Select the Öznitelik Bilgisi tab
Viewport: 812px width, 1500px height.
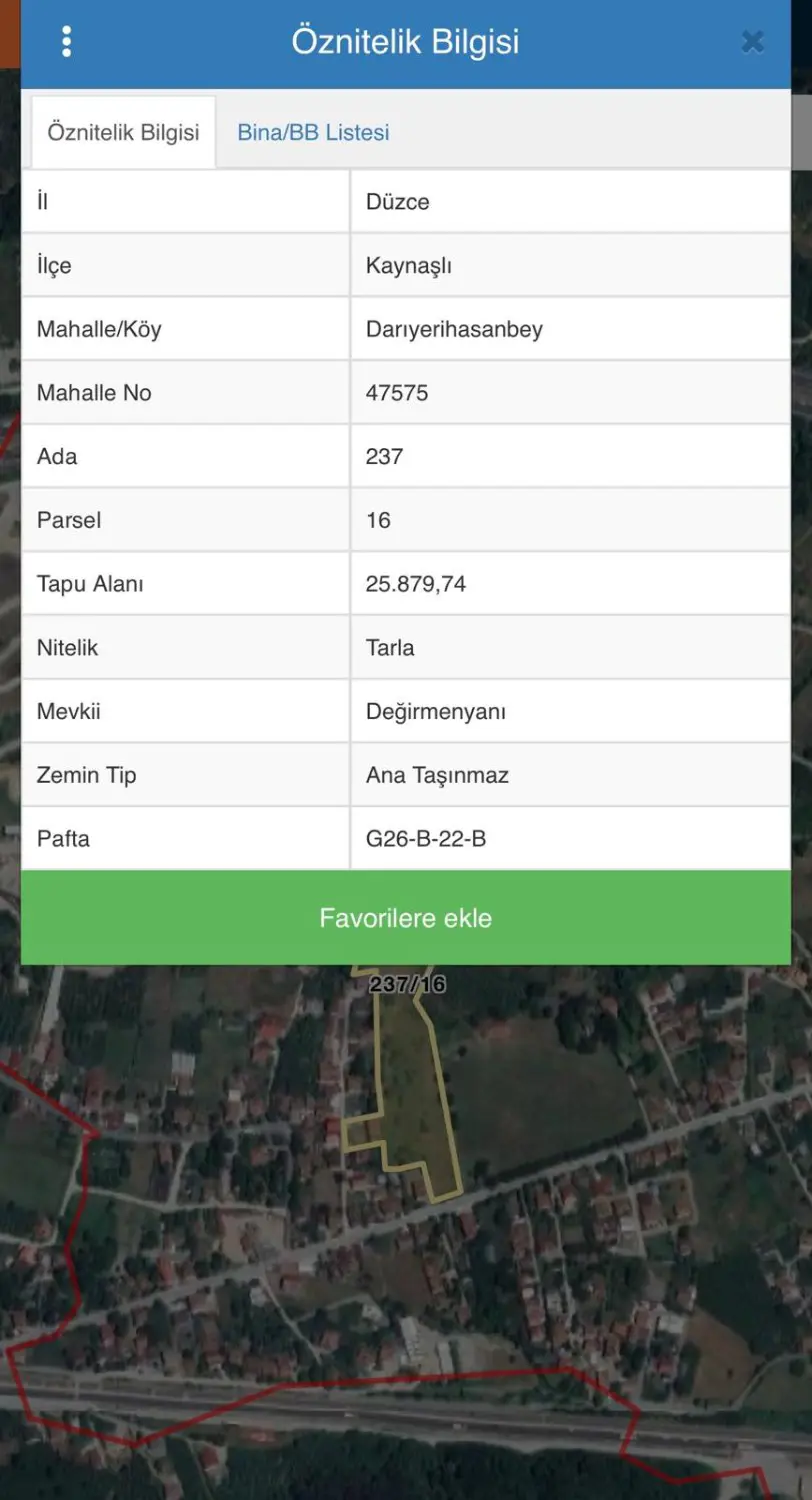(x=123, y=132)
